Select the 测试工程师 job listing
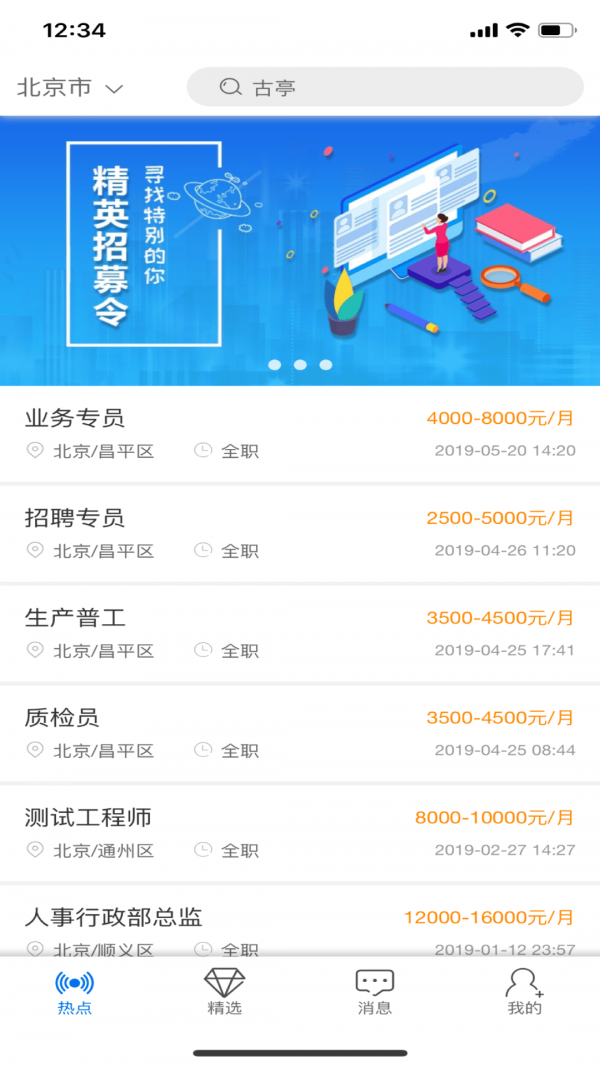Viewport: 600px width, 1067px height. [300, 833]
